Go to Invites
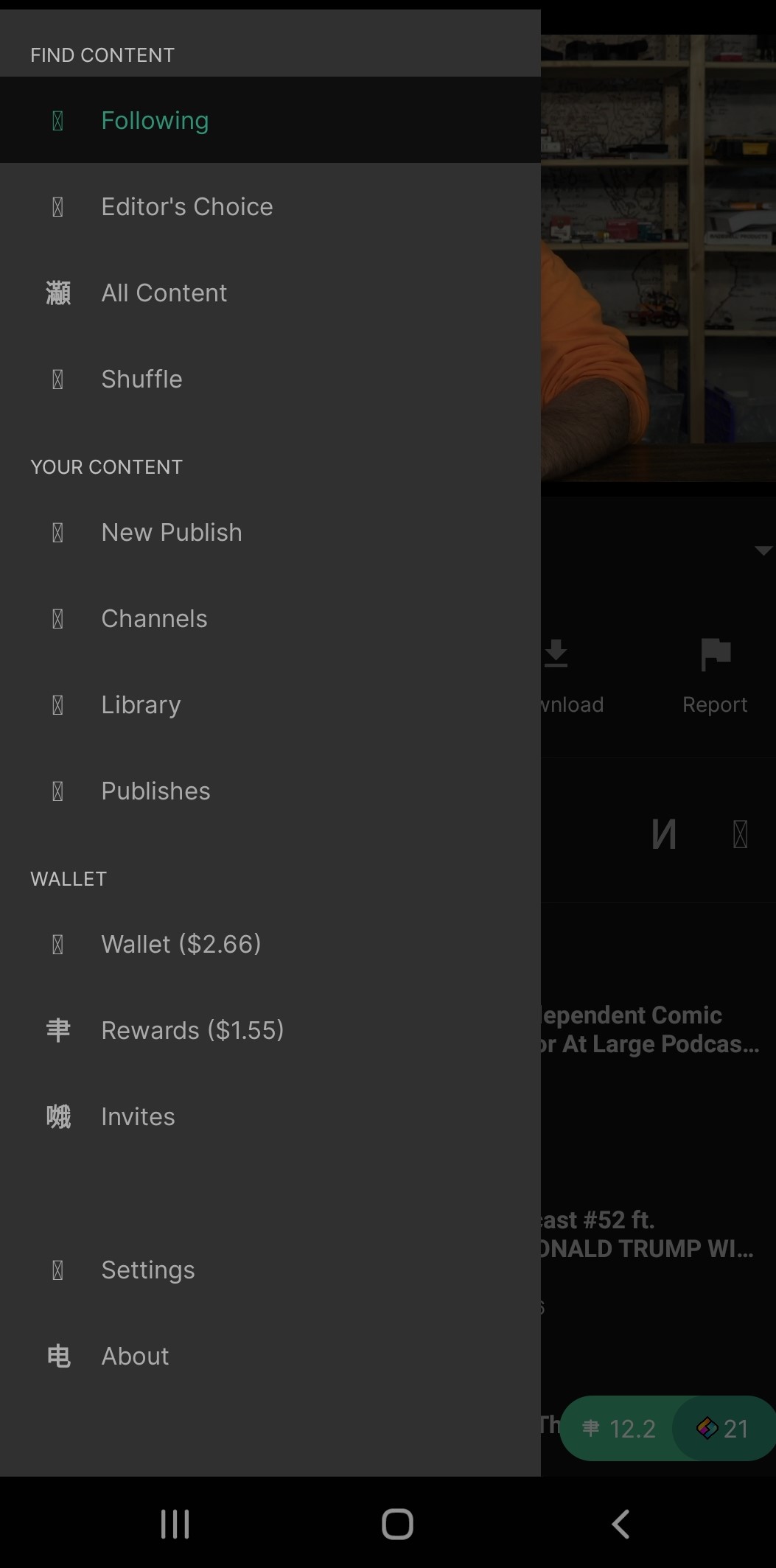 click(270, 1116)
